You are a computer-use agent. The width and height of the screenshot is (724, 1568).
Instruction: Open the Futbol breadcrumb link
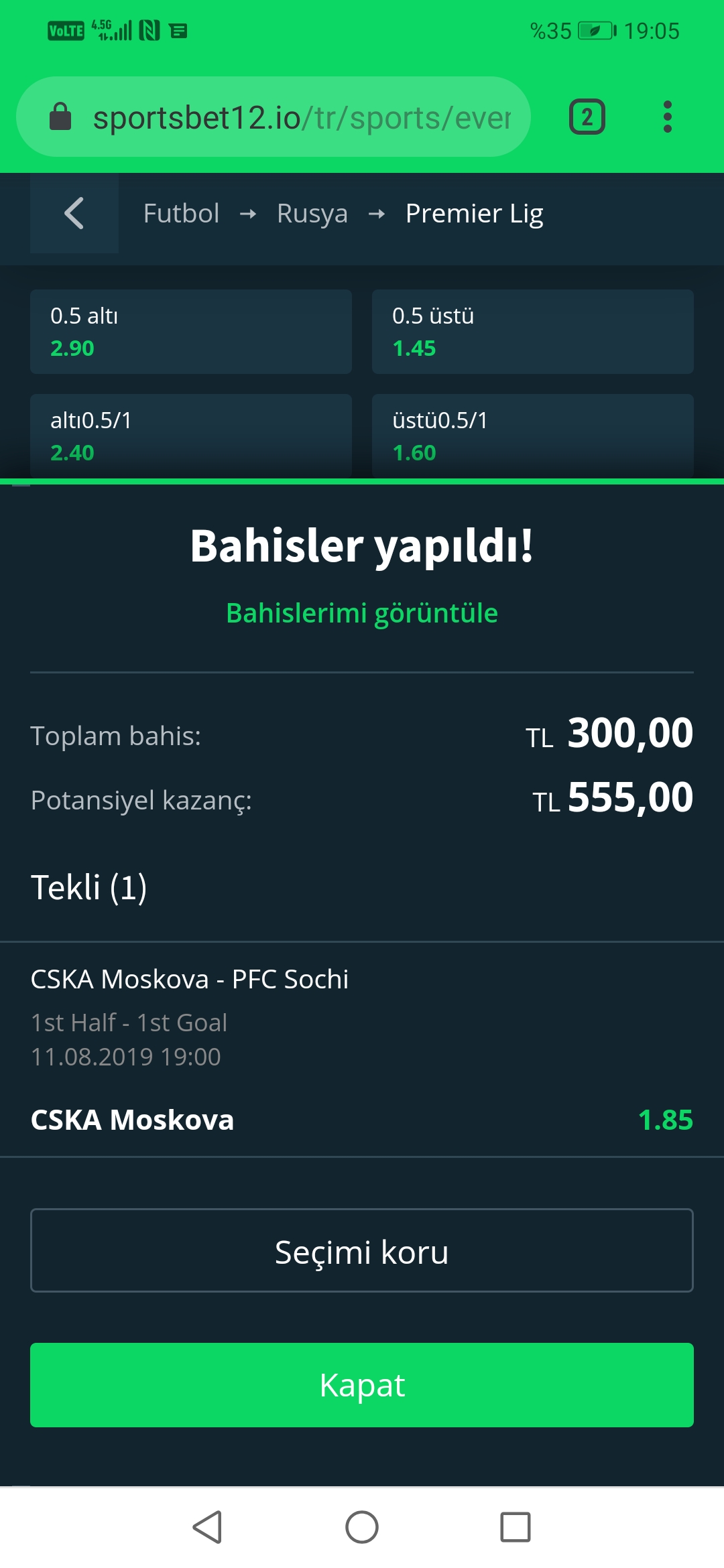click(181, 213)
